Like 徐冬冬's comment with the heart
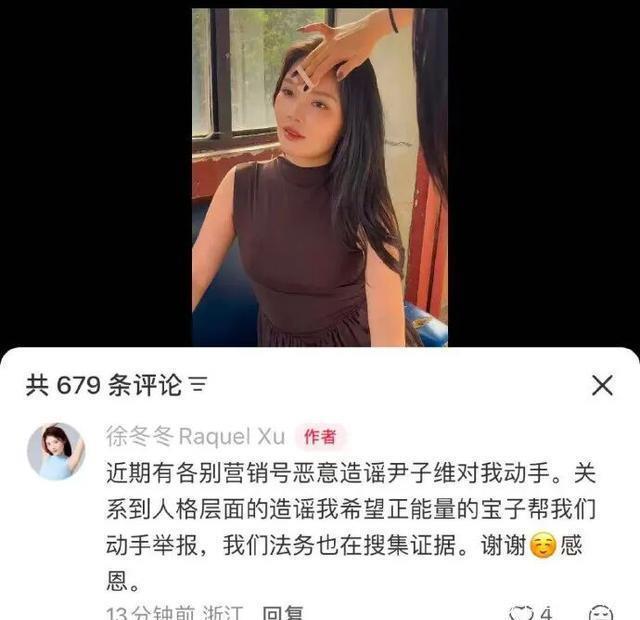 click(522, 612)
